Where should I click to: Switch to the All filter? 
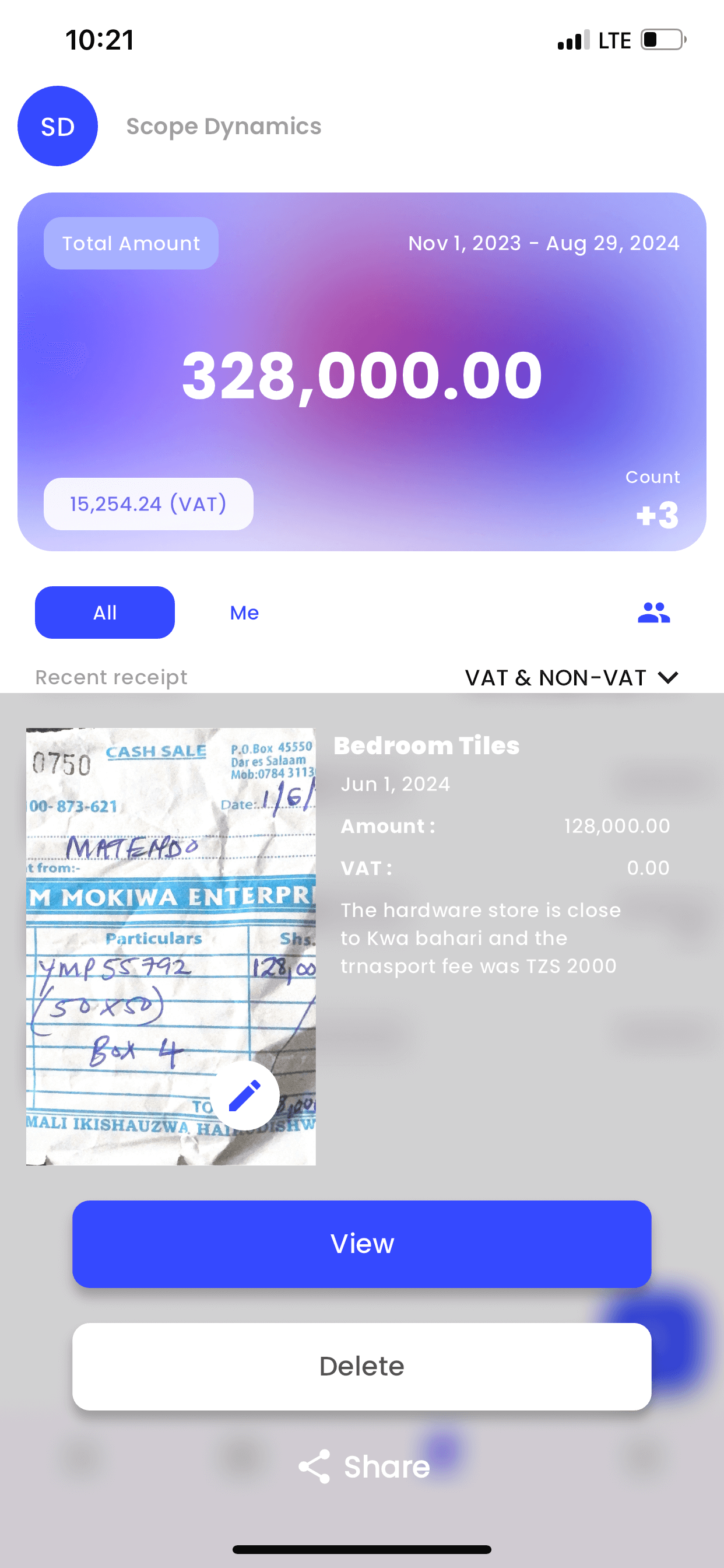[x=105, y=612]
